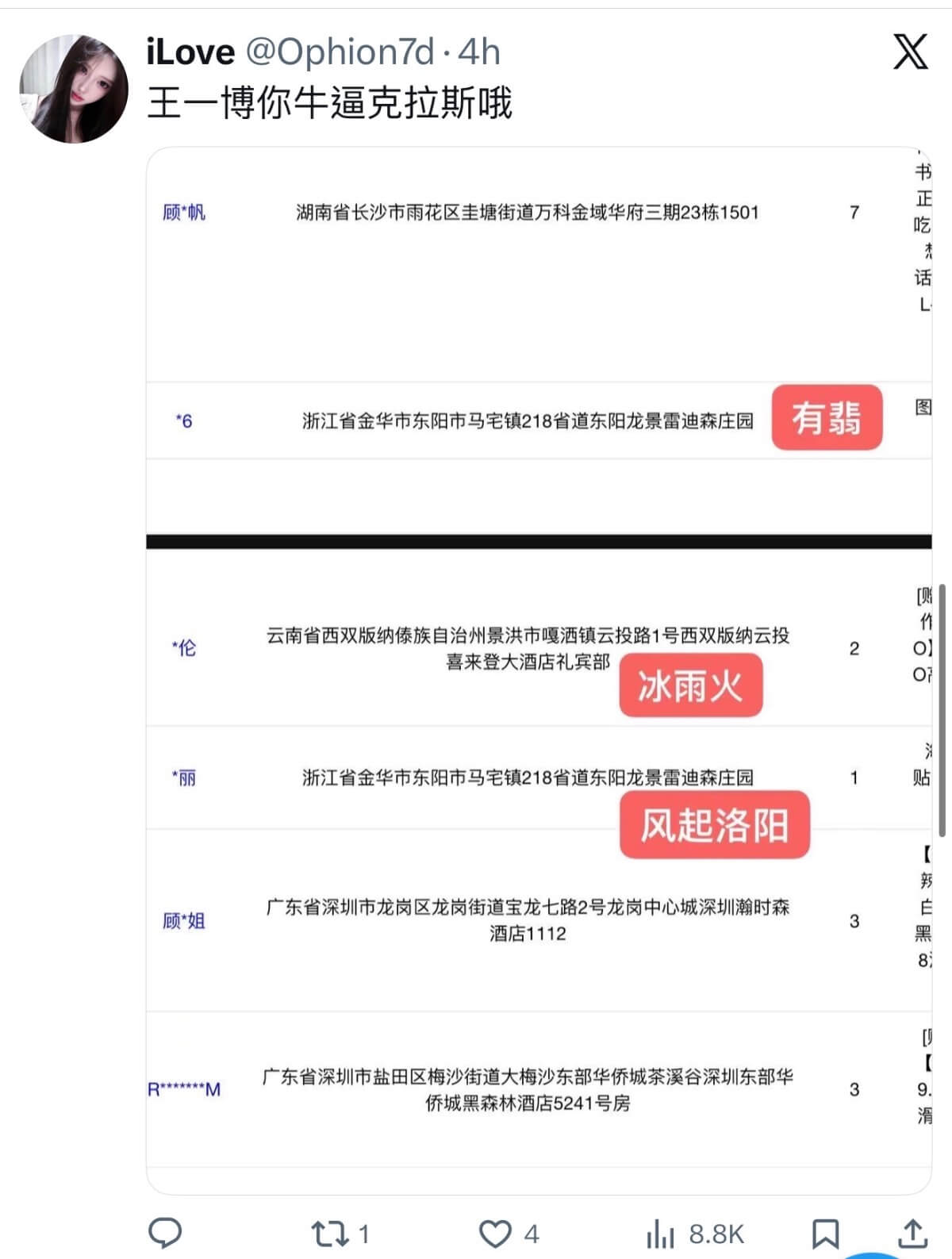Like iLove's post
The height and width of the screenshot is (1259, 952).
tap(496, 1234)
